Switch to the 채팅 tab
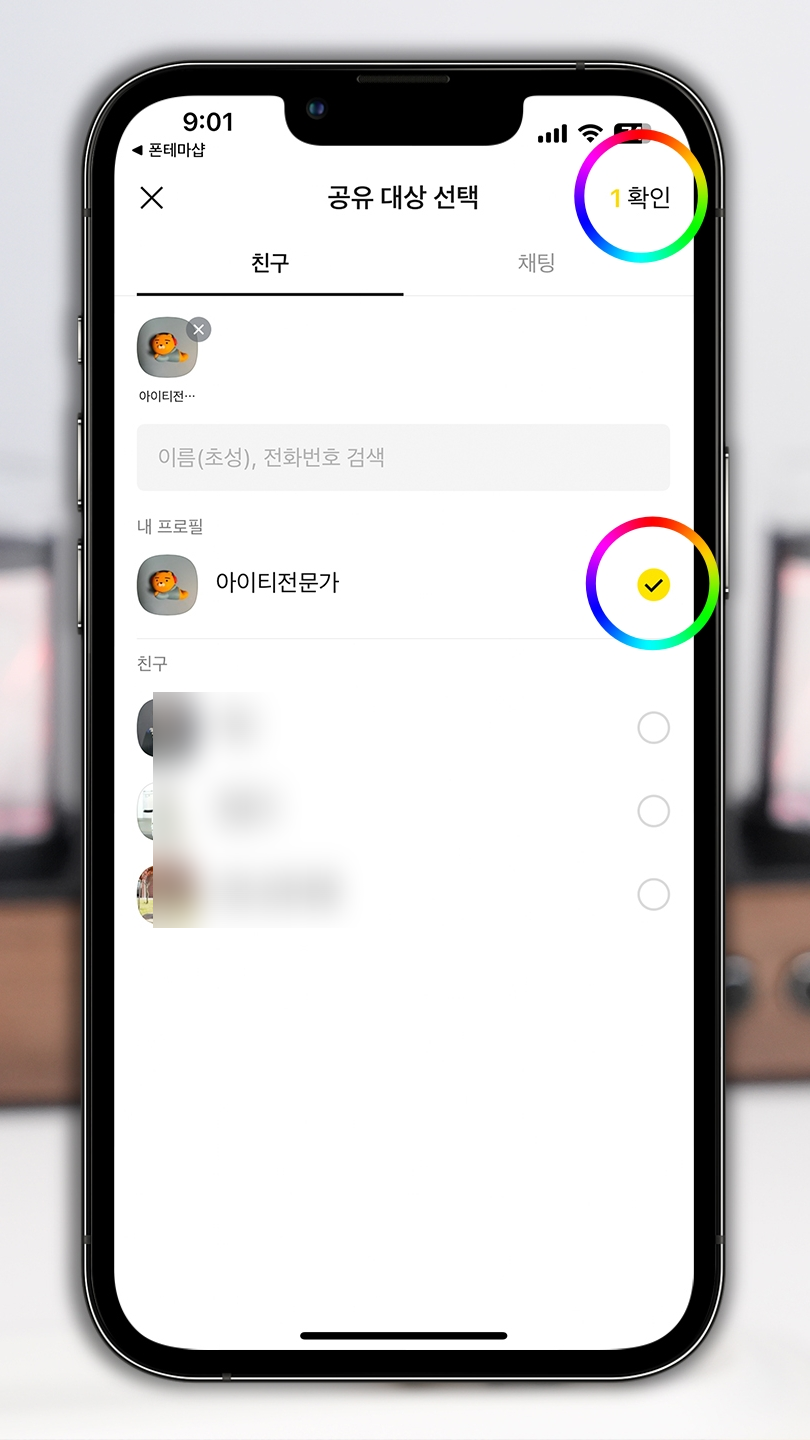This screenshot has width=810, height=1440. click(536, 263)
